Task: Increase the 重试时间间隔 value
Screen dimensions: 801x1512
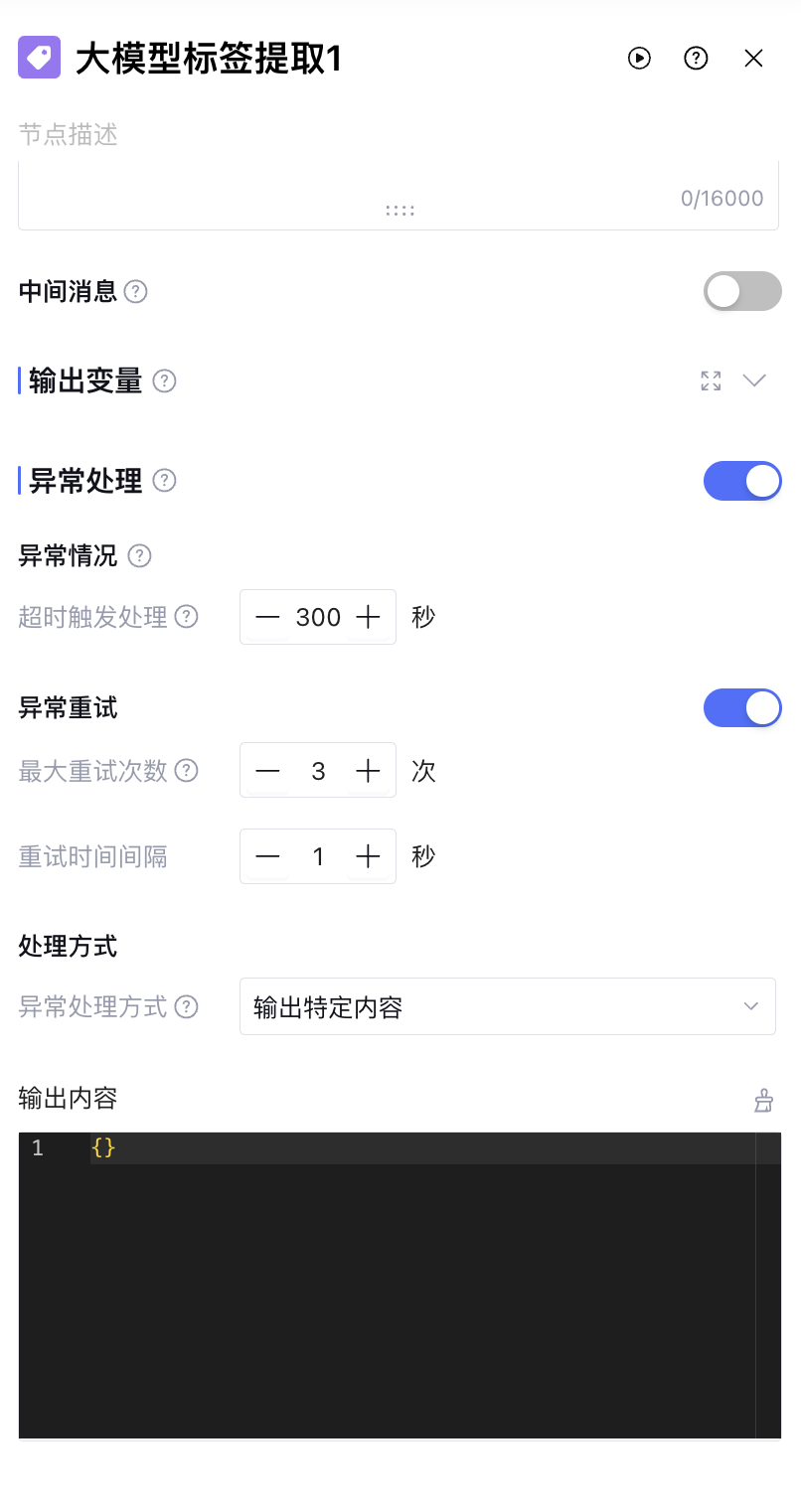Action: 368,856
